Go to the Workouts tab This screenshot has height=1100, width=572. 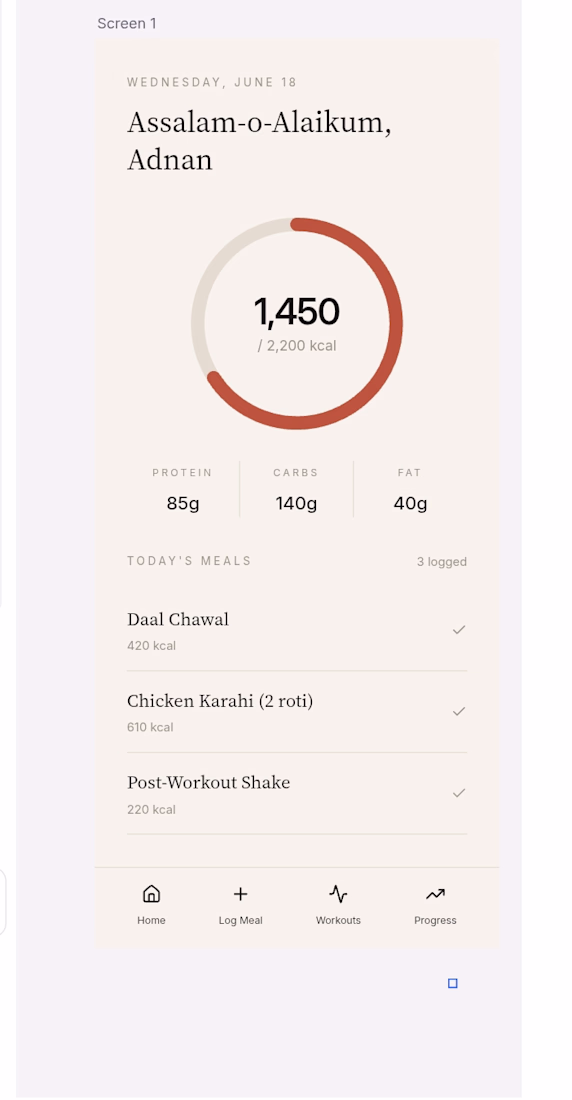[x=338, y=906]
